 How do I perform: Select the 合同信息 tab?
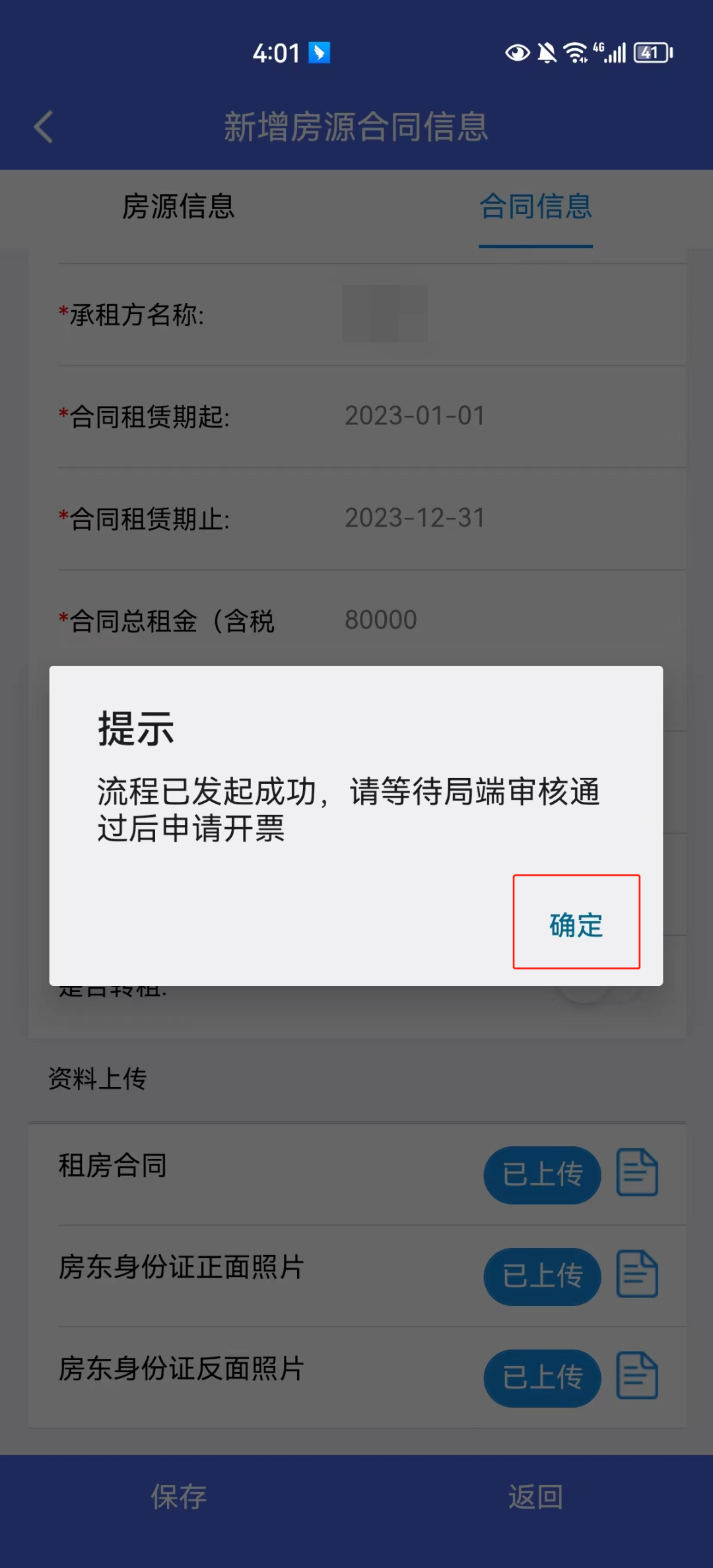pyautogui.click(x=535, y=207)
